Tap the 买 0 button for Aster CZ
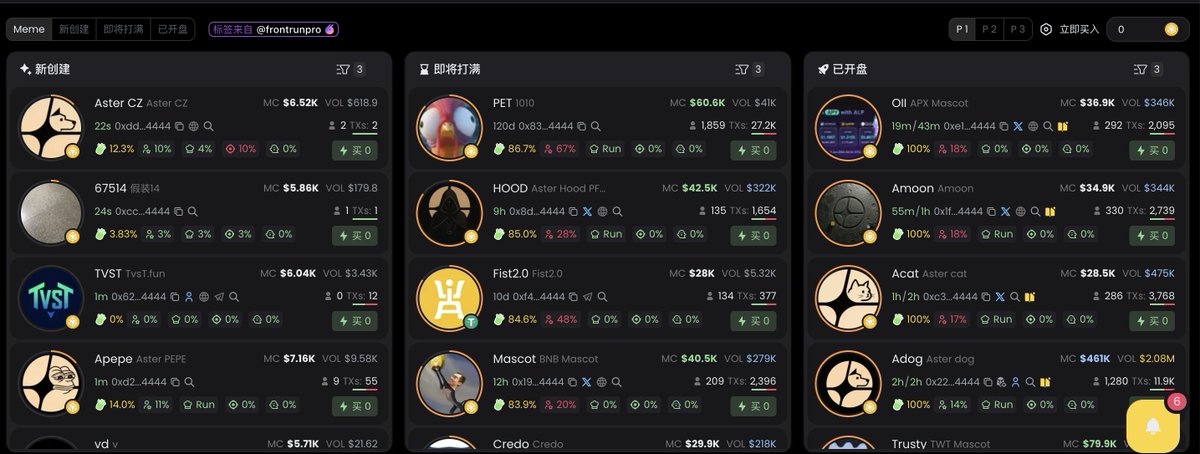1200x454 pixels. [355, 151]
